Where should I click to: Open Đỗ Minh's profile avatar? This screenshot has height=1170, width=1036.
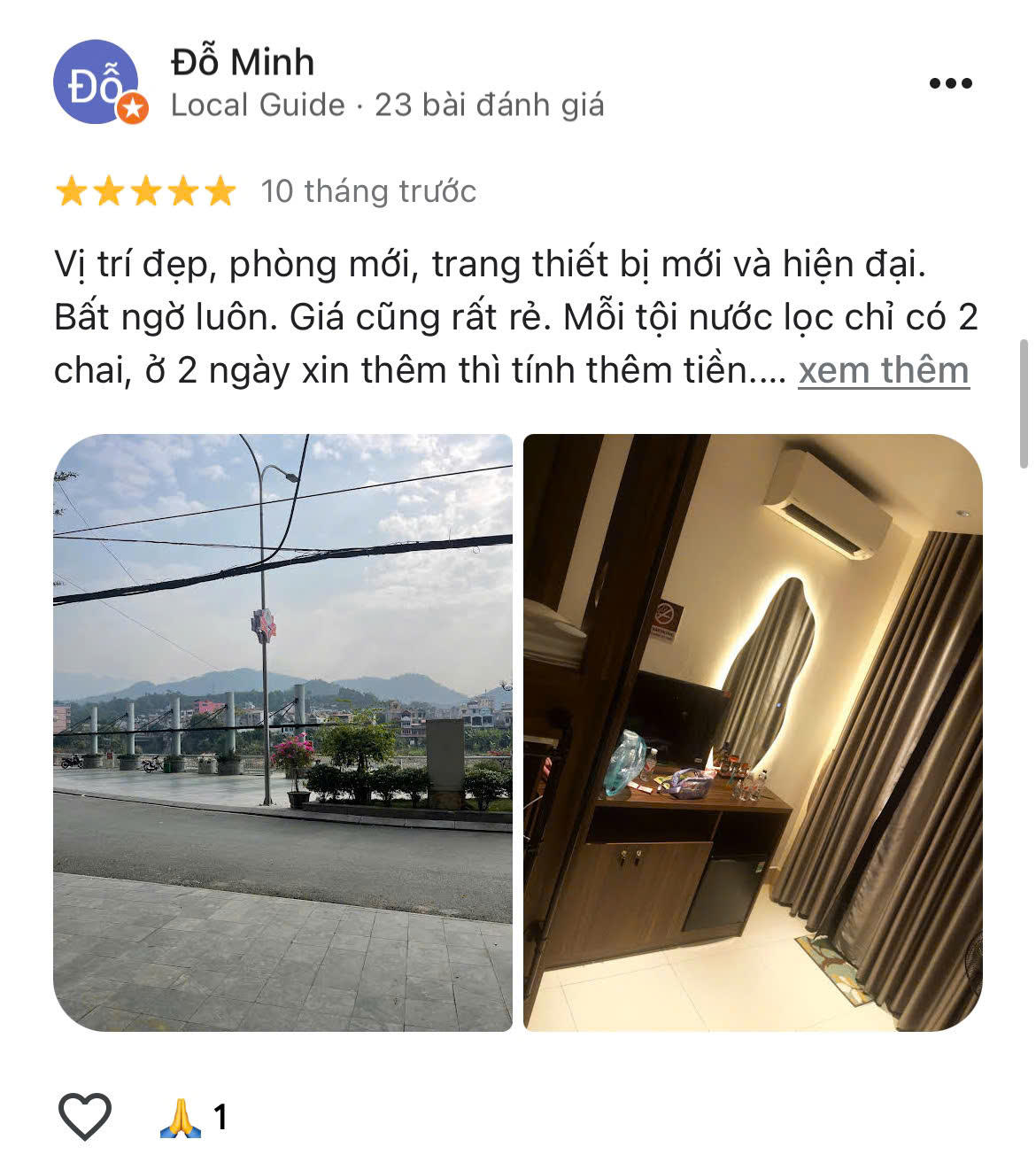point(97,82)
